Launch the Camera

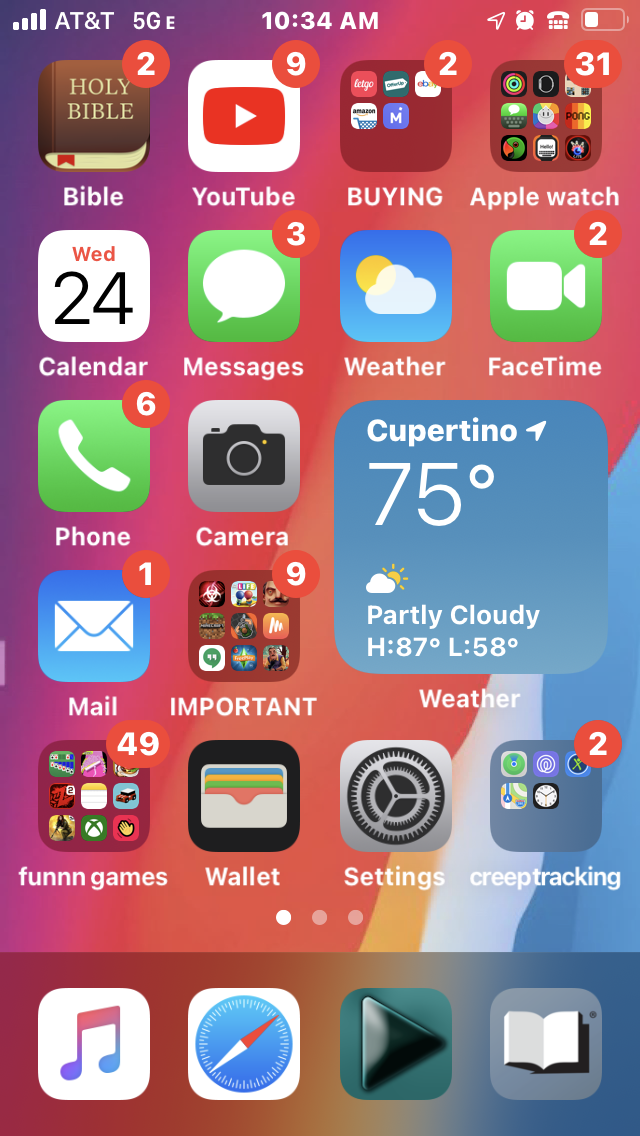(x=244, y=456)
